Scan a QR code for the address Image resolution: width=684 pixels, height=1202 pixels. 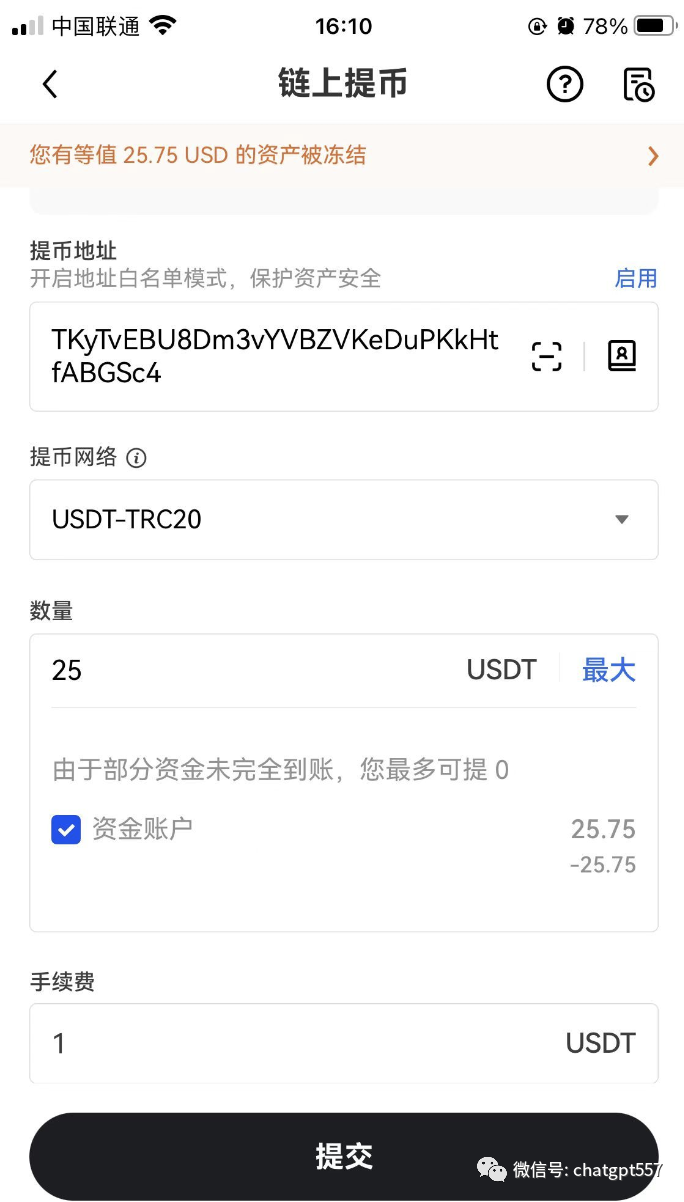546,356
